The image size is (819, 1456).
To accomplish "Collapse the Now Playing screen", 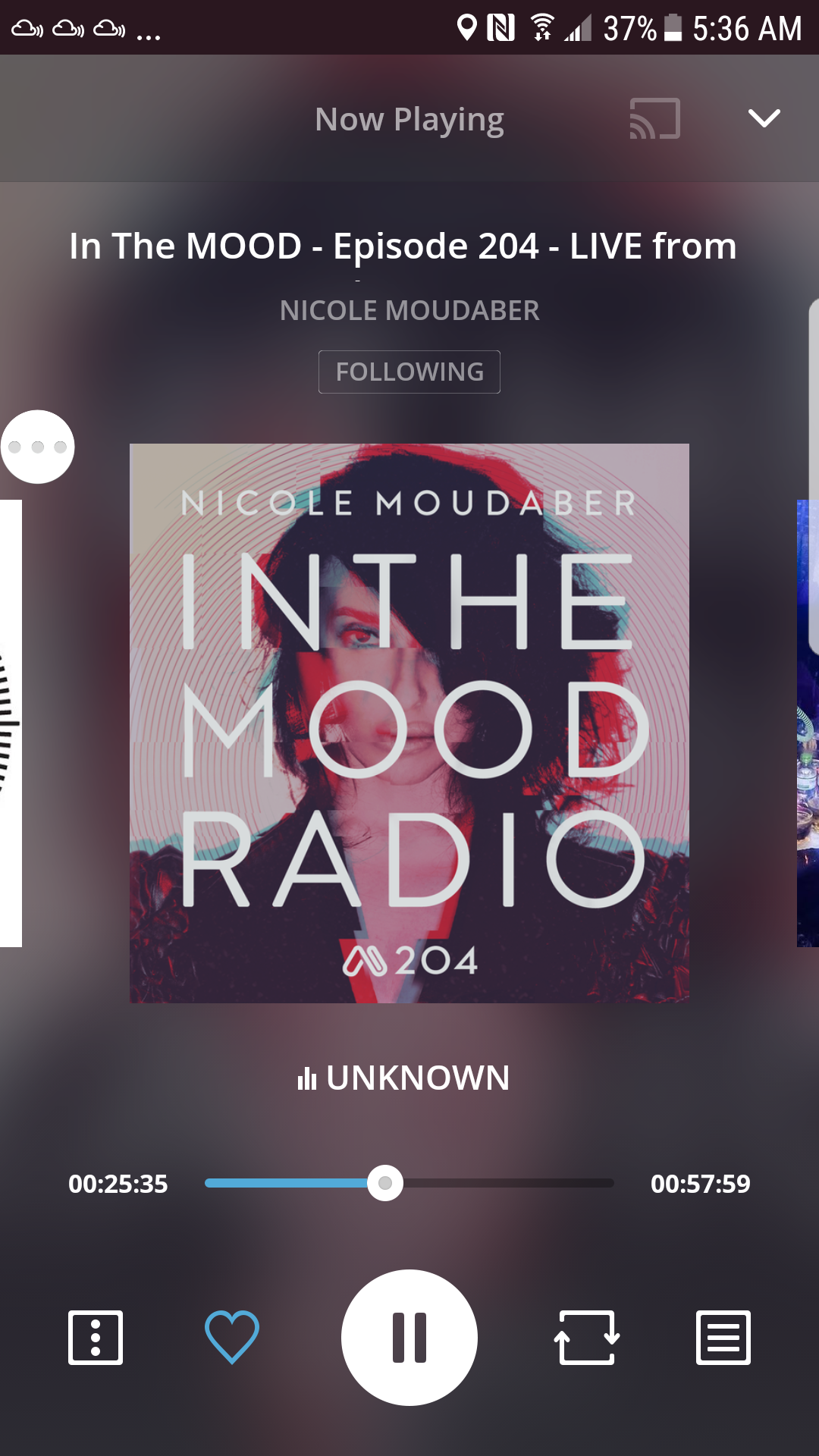I will (x=764, y=118).
